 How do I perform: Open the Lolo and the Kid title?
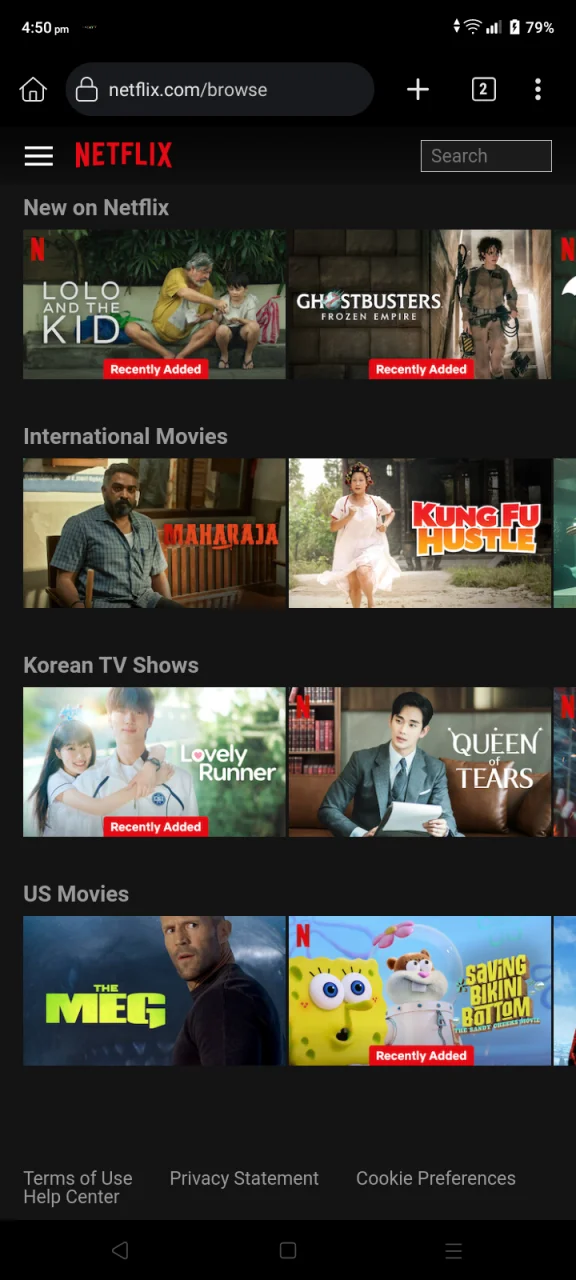tap(154, 305)
